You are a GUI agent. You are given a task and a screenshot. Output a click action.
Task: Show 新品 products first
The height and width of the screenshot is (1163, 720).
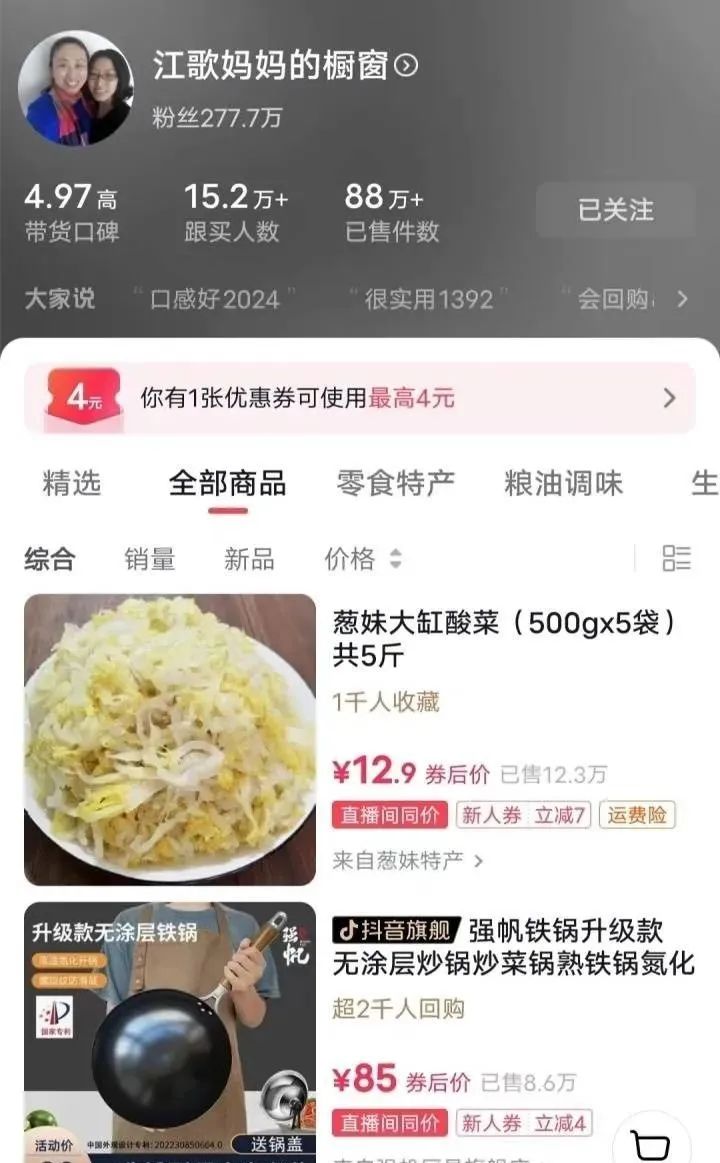point(249,559)
